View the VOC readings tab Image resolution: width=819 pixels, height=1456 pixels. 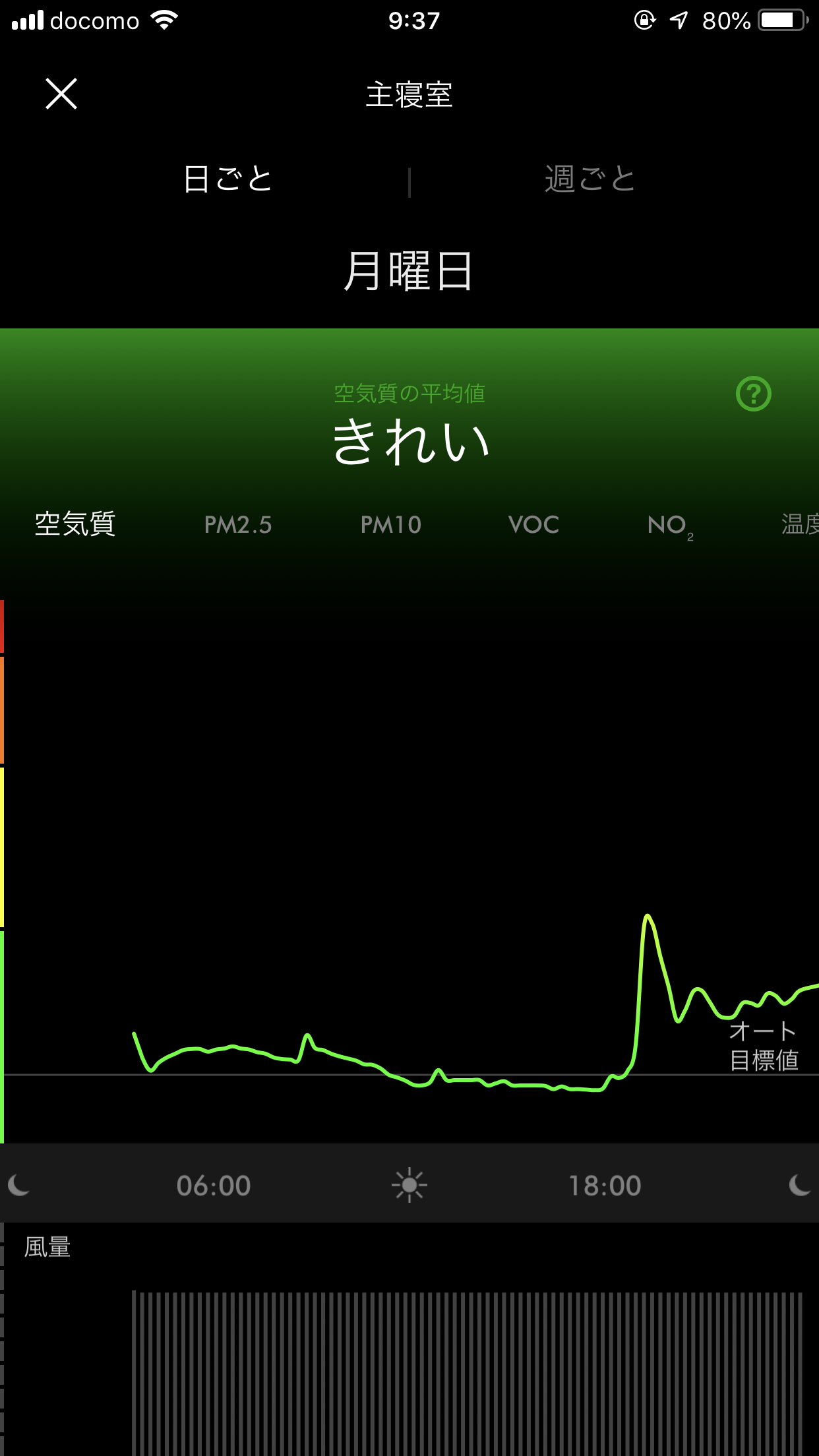(534, 525)
